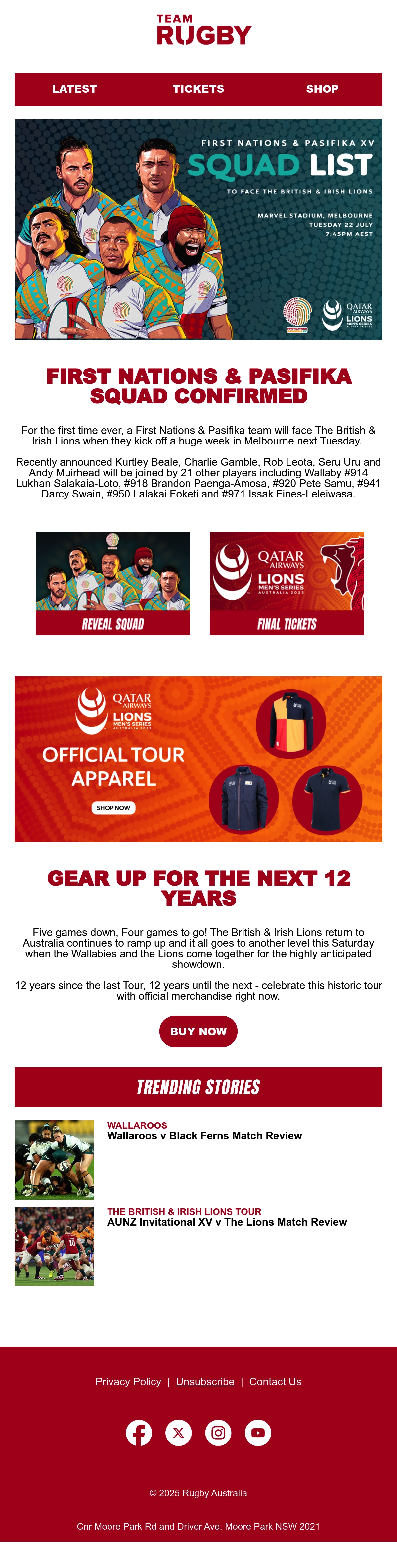Open AUNZ Invitational XV v Lions review
397x1568 pixels.
(227, 1222)
